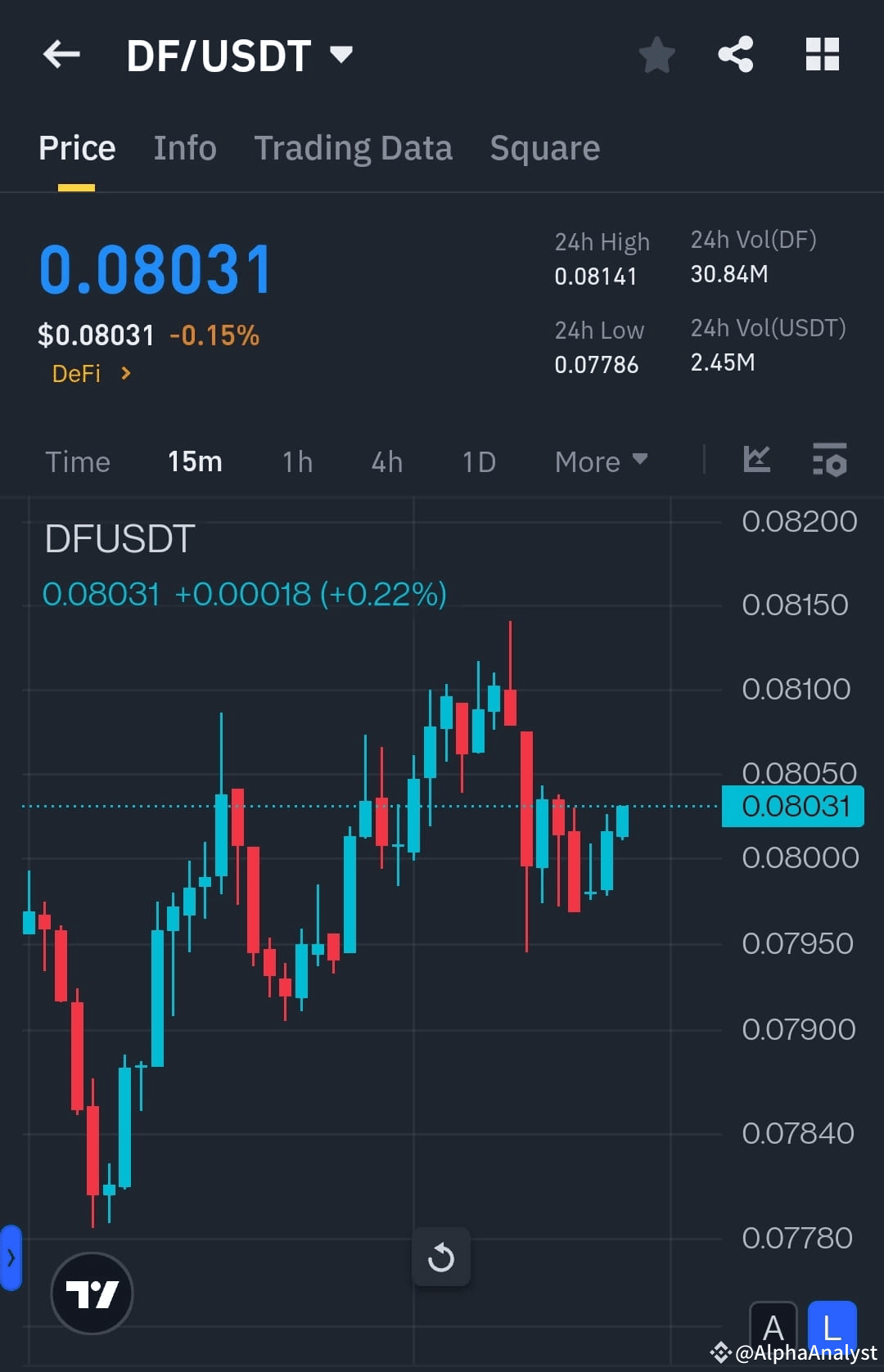This screenshot has width=884, height=1372.
Task: Tap the TradingView logo on the chart
Action: tap(92, 1293)
